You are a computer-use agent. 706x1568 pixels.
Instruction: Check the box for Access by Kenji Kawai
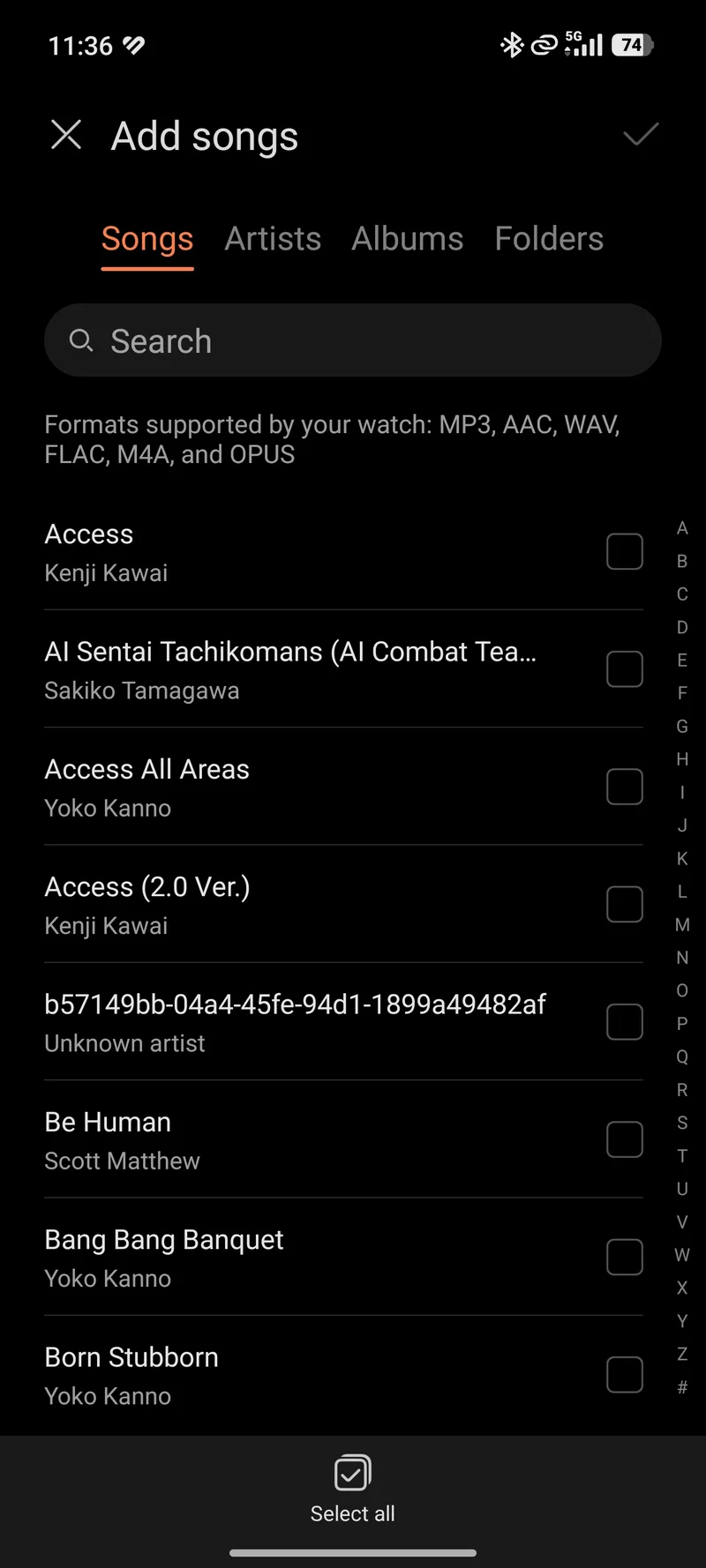625,552
